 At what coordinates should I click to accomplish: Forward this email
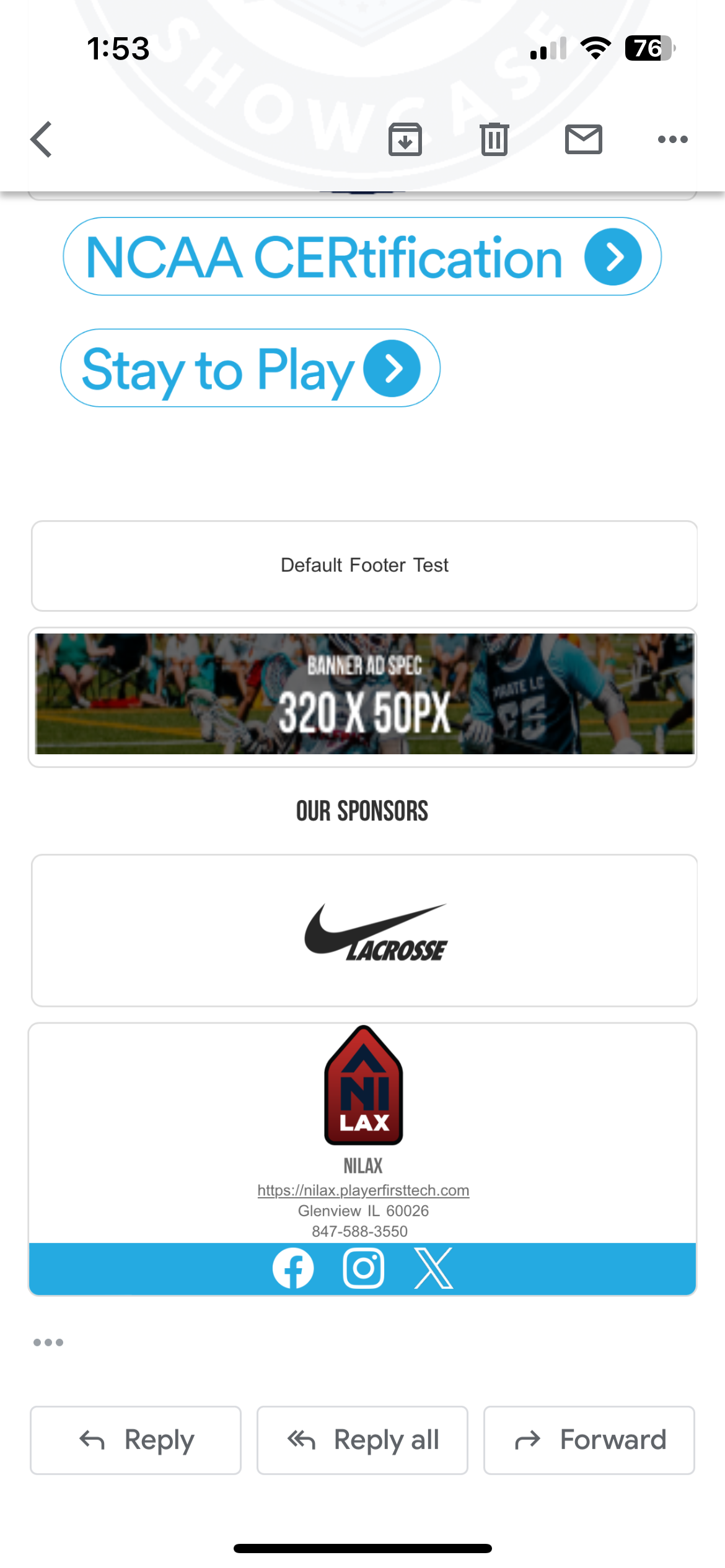[589, 1440]
